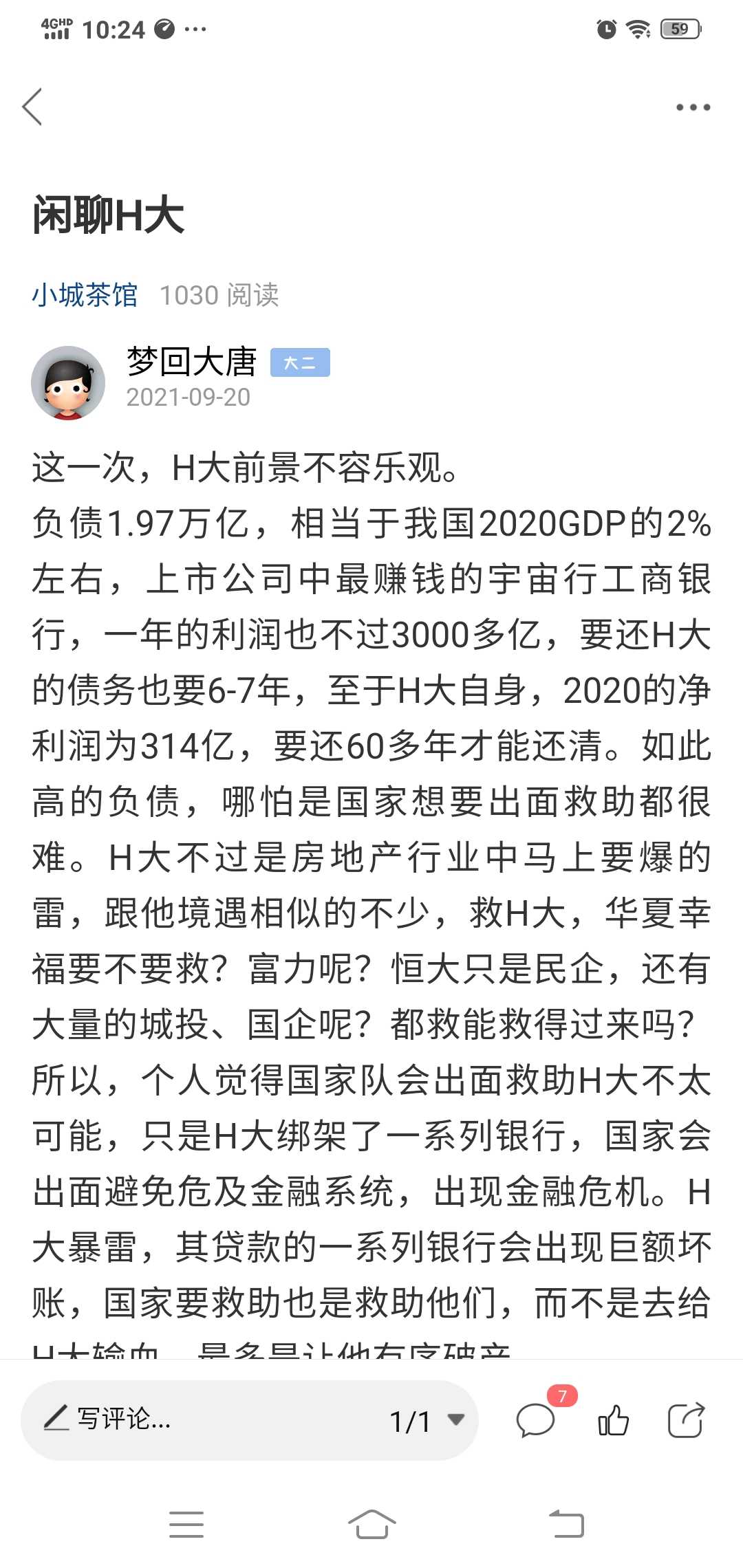Tap the system navigation back button
Image resolution: width=743 pixels, height=1568 pixels.
566,1524
